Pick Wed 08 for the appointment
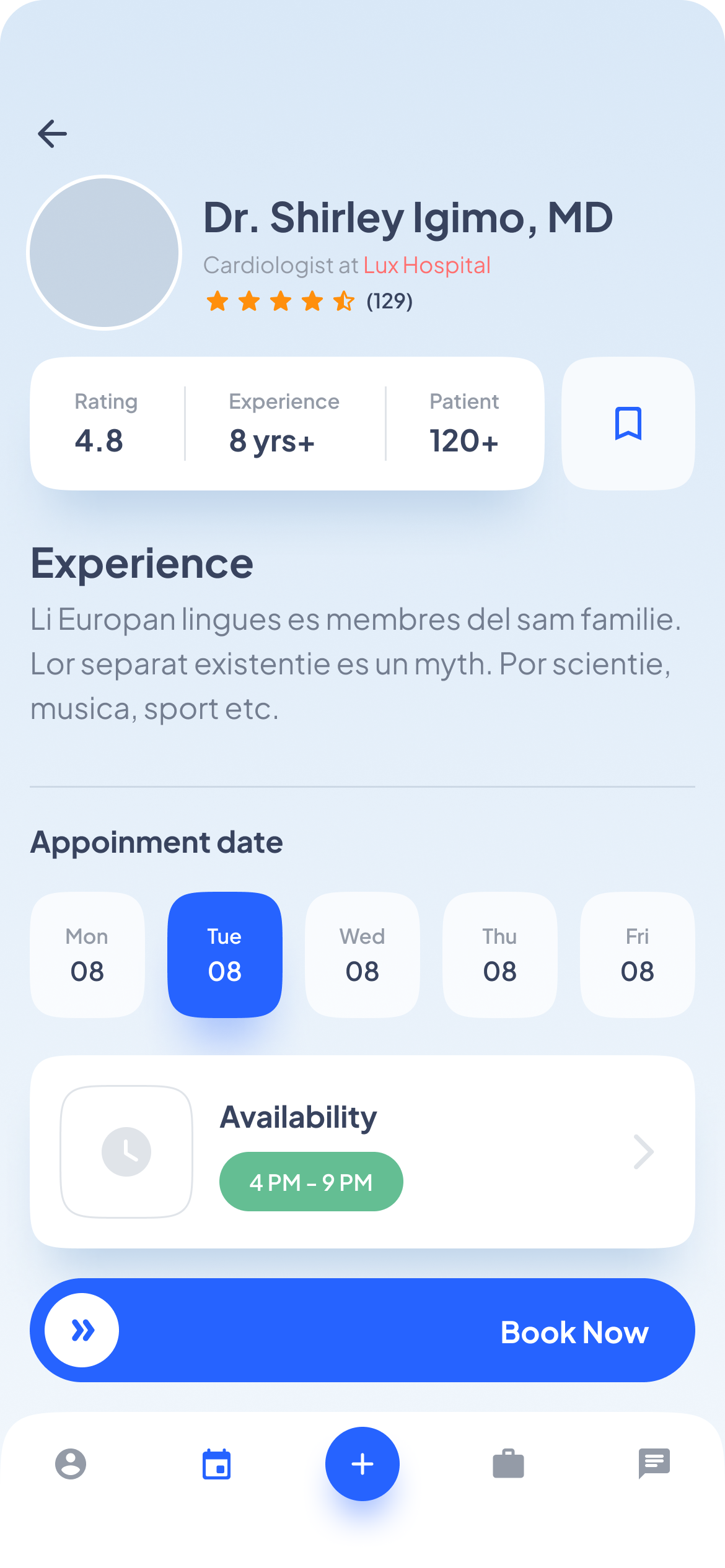The image size is (725, 1568). 362,954
